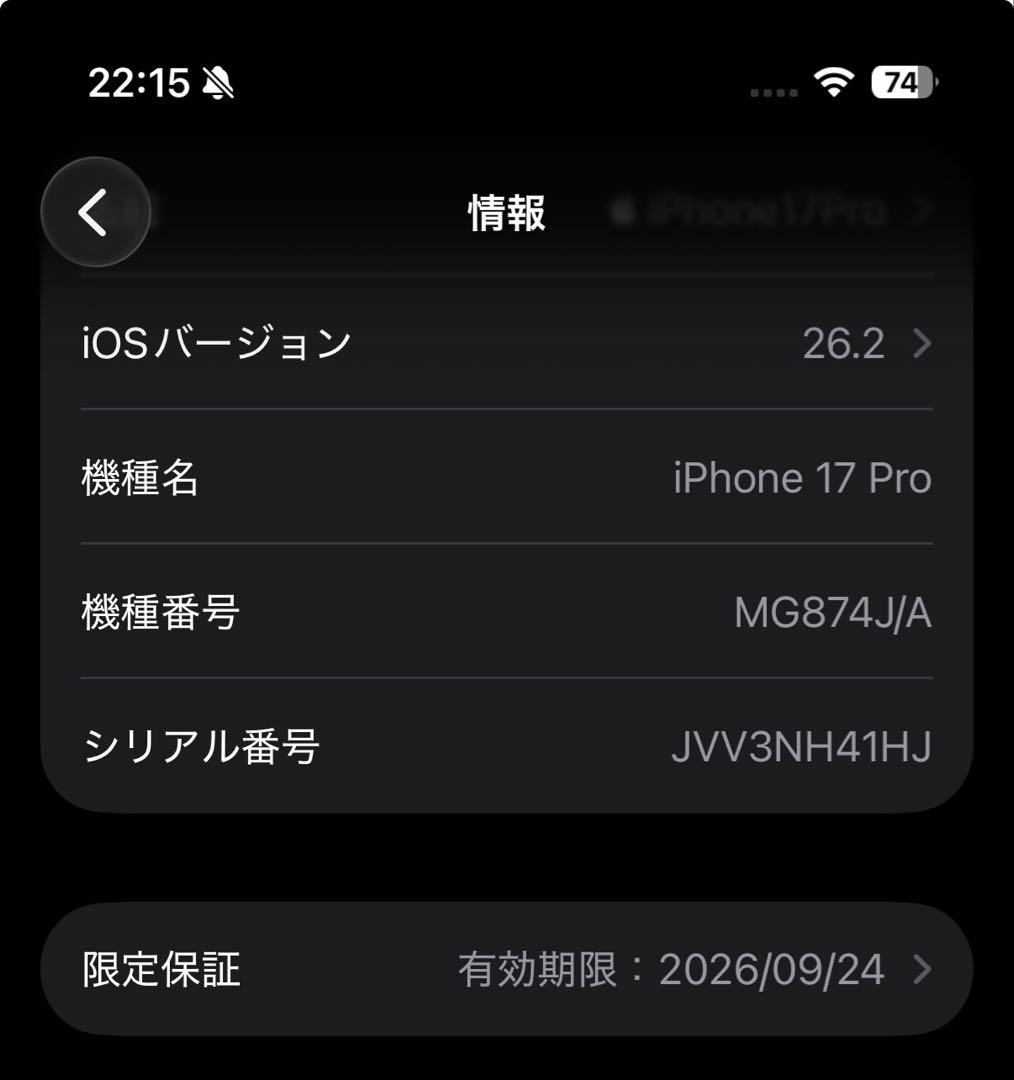Tap the 情報 title at the top
The width and height of the screenshot is (1014, 1080).
pyautogui.click(x=507, y=212)
